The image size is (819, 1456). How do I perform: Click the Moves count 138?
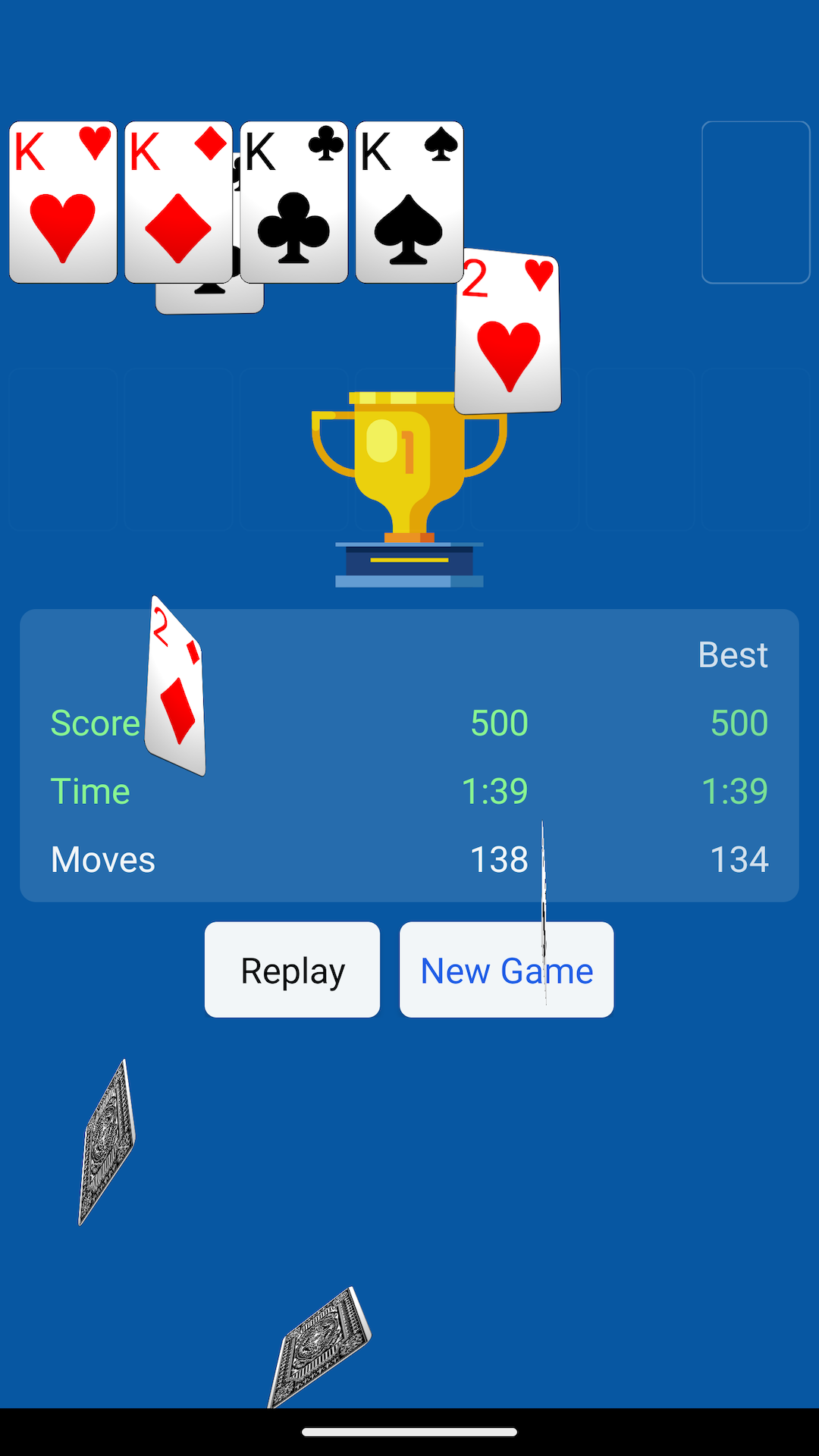tap(500, 858)
